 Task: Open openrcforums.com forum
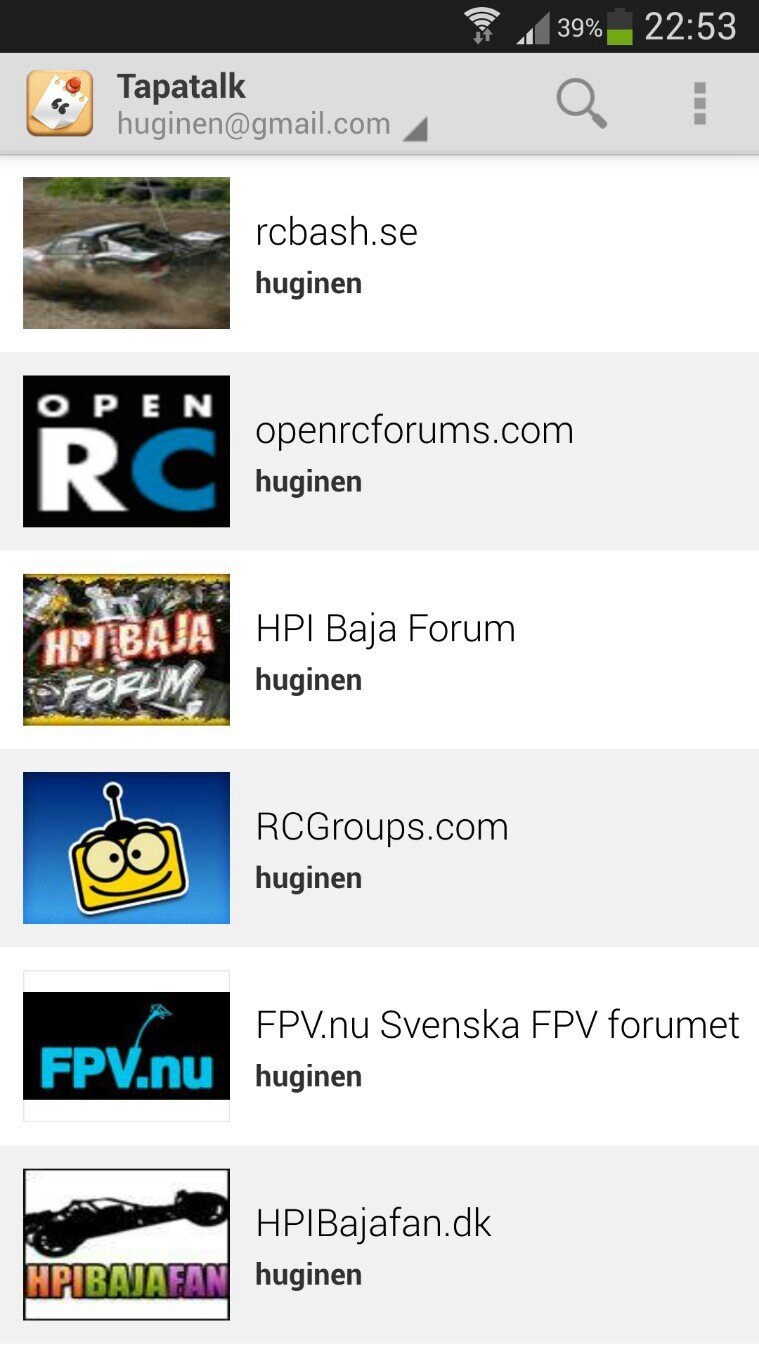(x=379, y=451)
